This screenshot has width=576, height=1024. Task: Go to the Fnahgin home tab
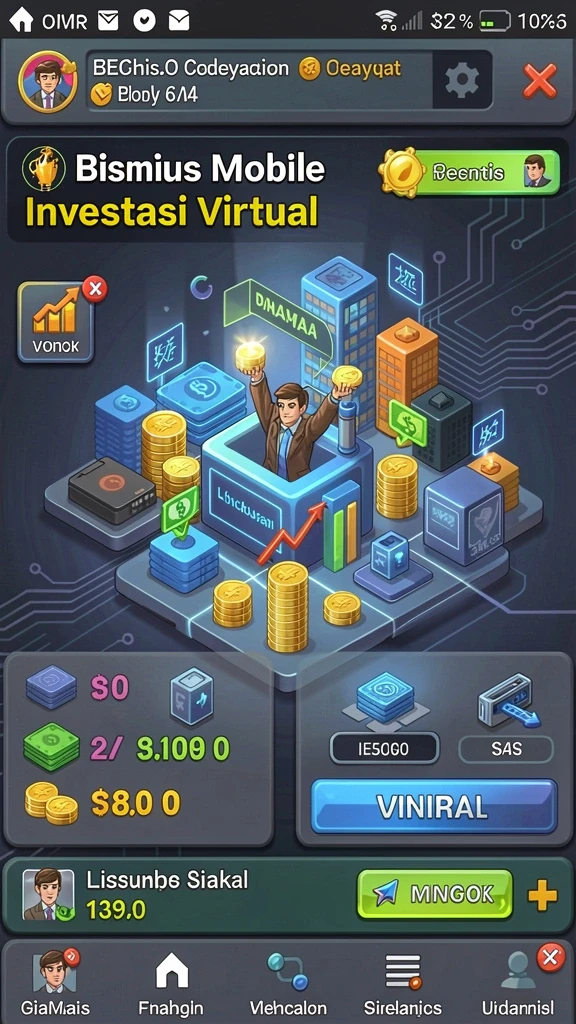(171, 982)
